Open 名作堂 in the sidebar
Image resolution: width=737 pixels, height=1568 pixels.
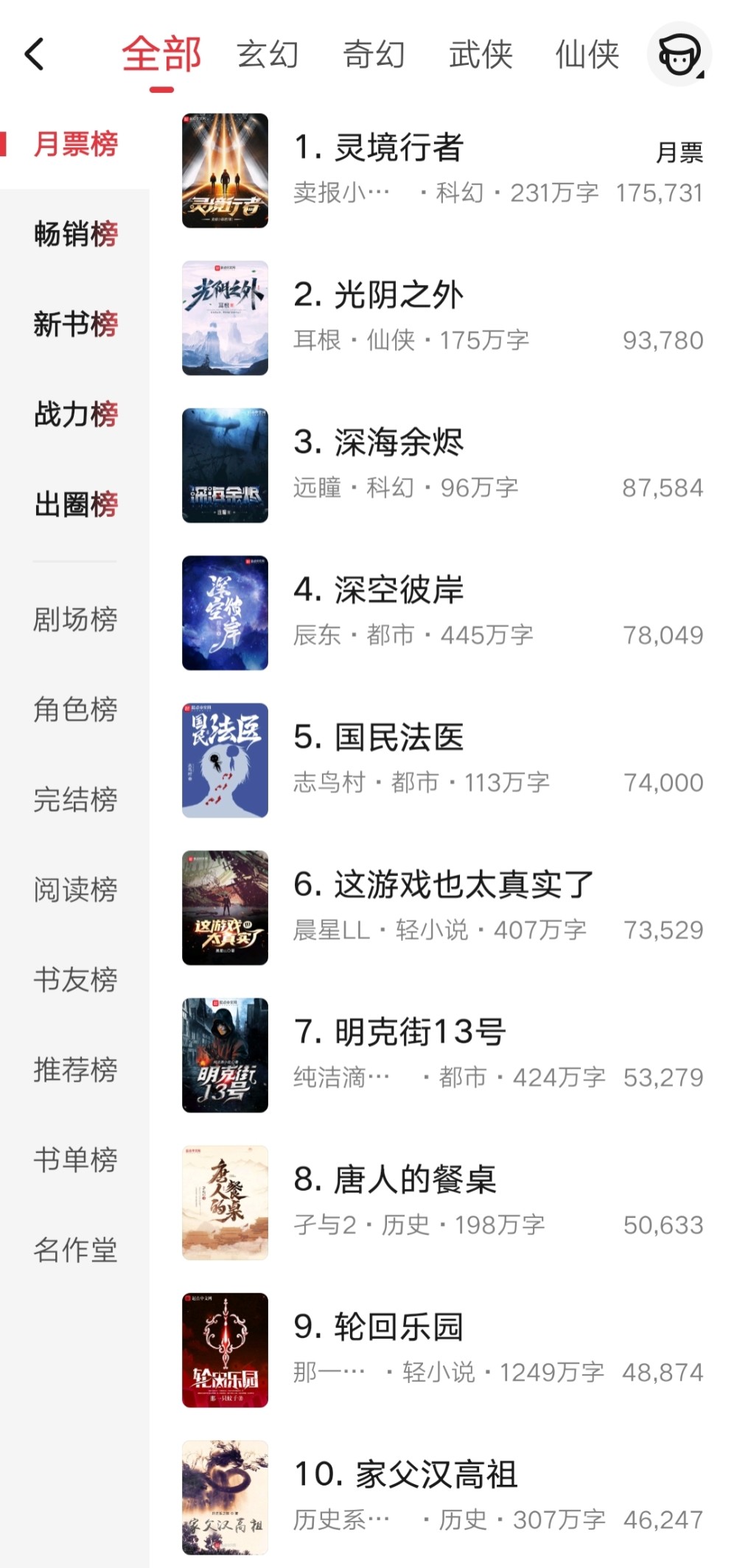point(75,1250)
